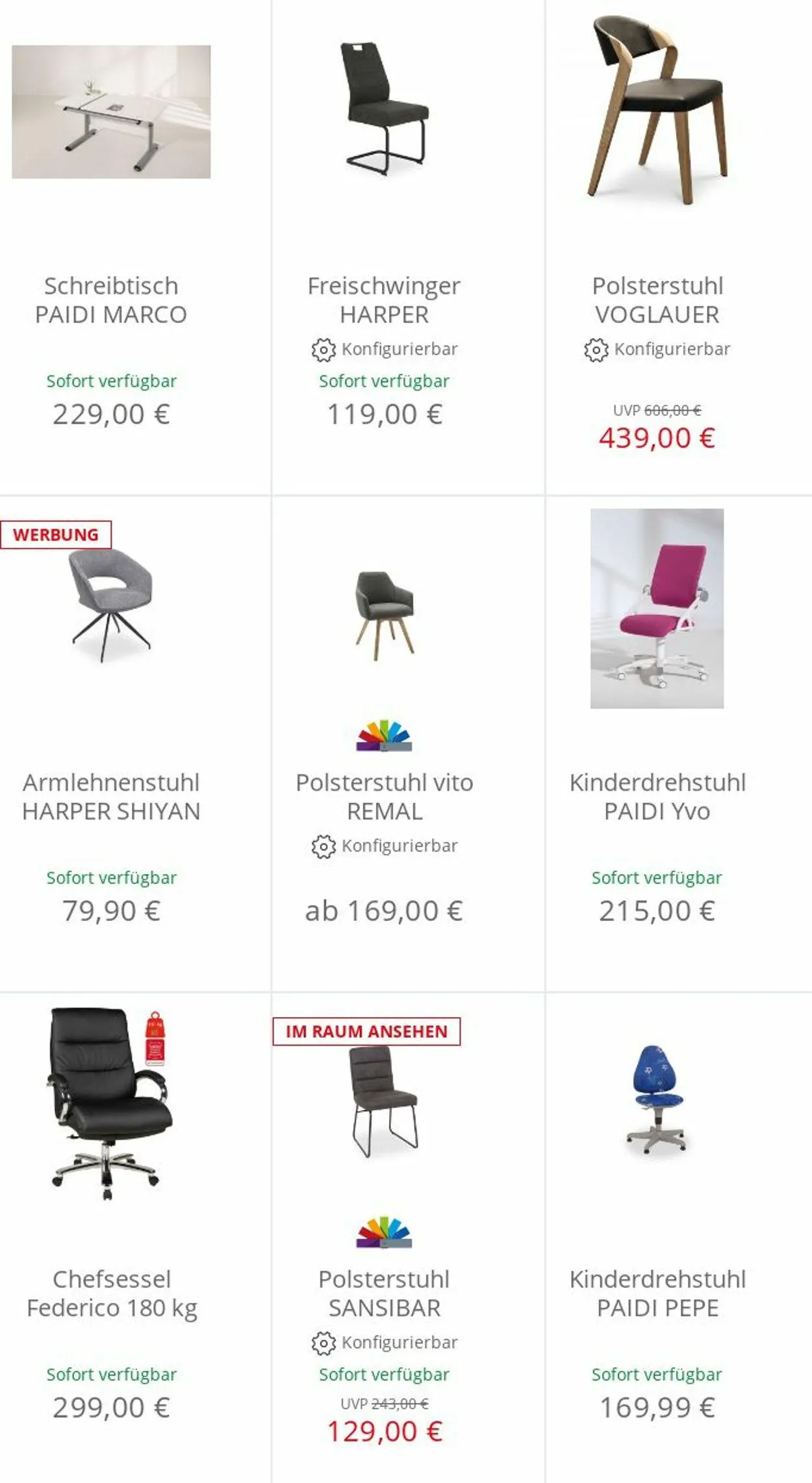Tap IM RAUM ANSEHEN on SANSIBAR chair
The height and width of the screenshot is (1483, 812).
pos(366,1031)
